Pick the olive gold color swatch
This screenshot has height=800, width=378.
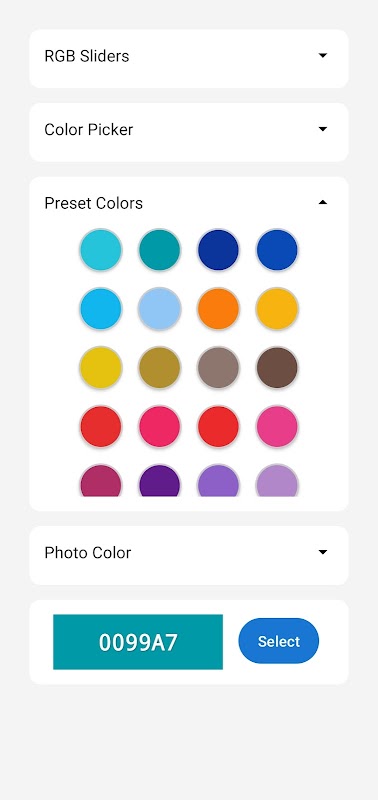(x=160, y=367)
